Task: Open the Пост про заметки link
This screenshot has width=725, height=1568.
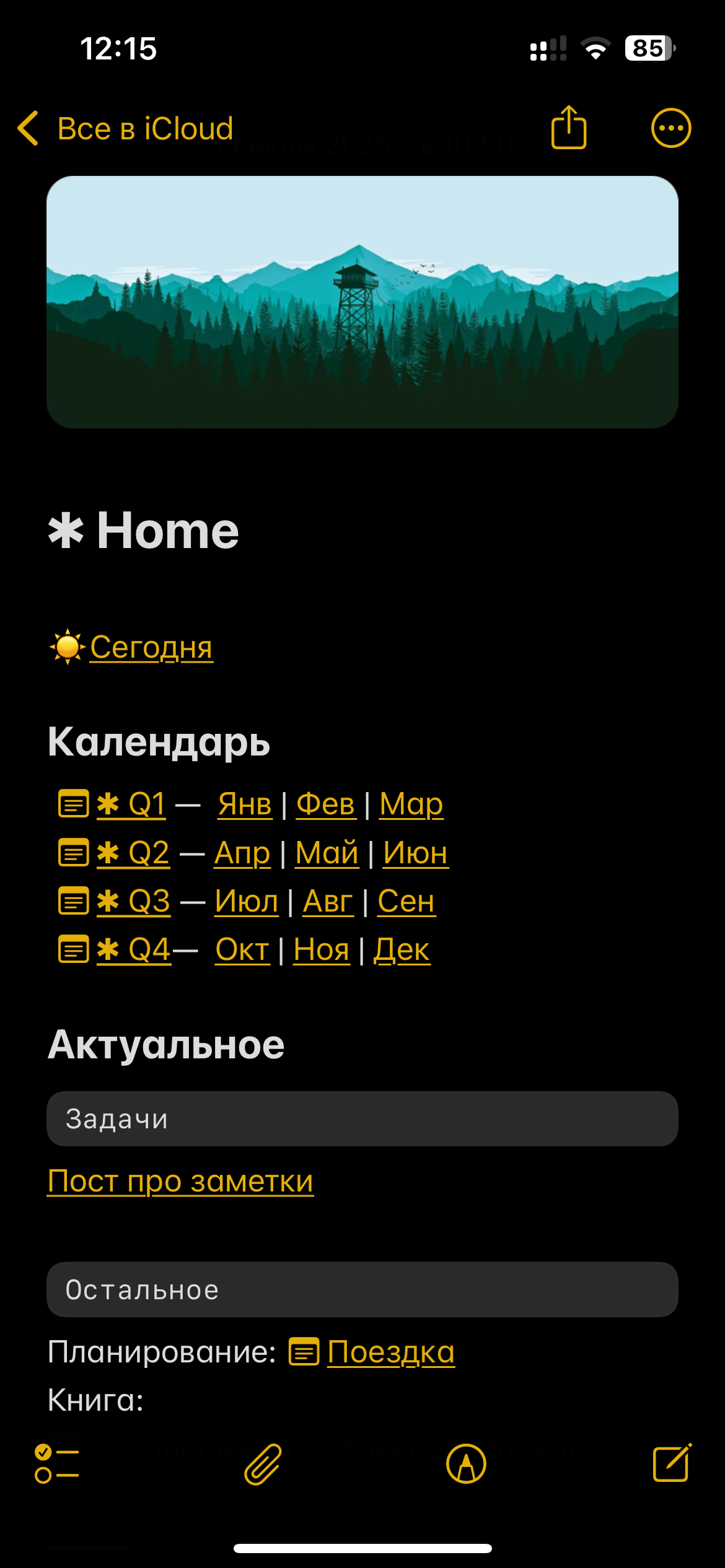Action: coord(180,1181)
